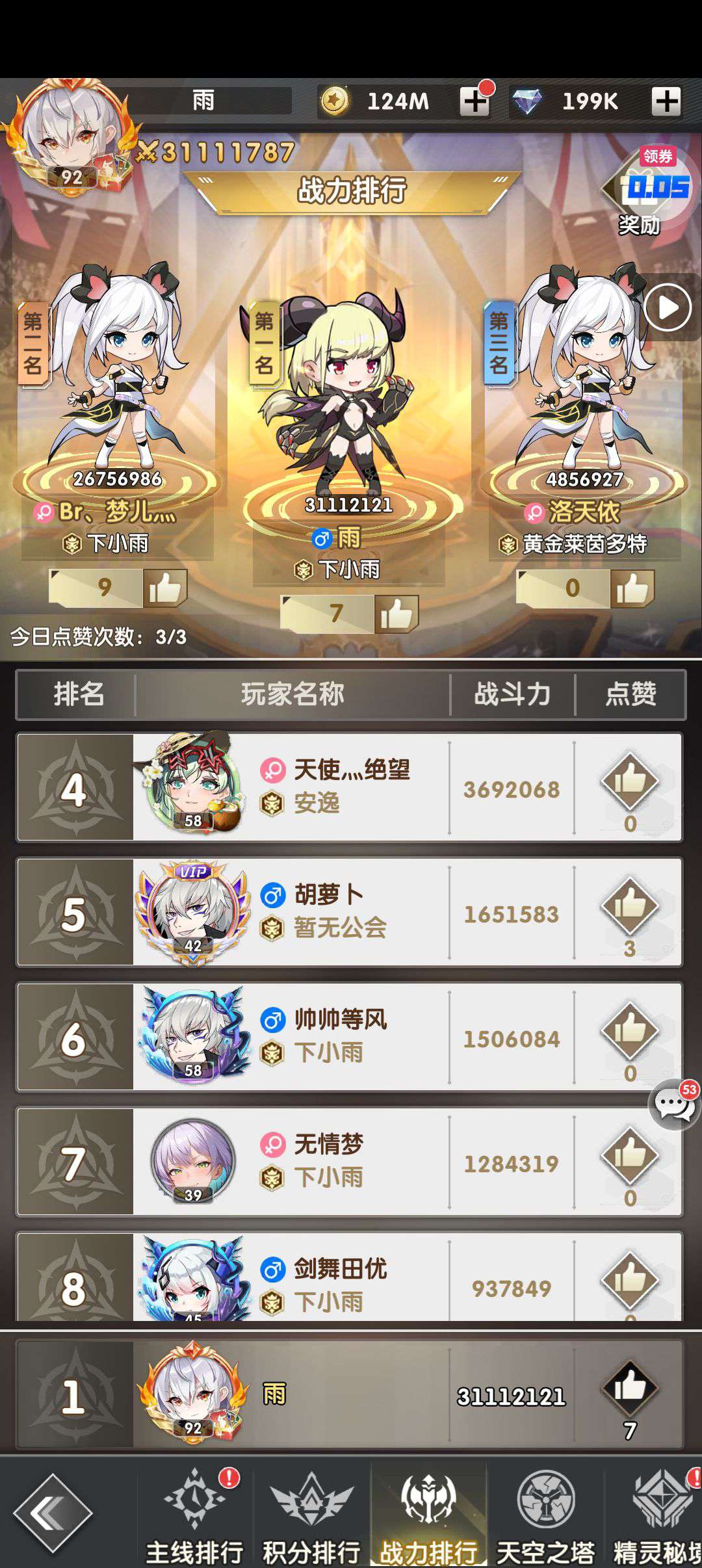Tap the play arrow button
Image resolution: width=702 pixels, height=1568 pixels.
[668, 307]
